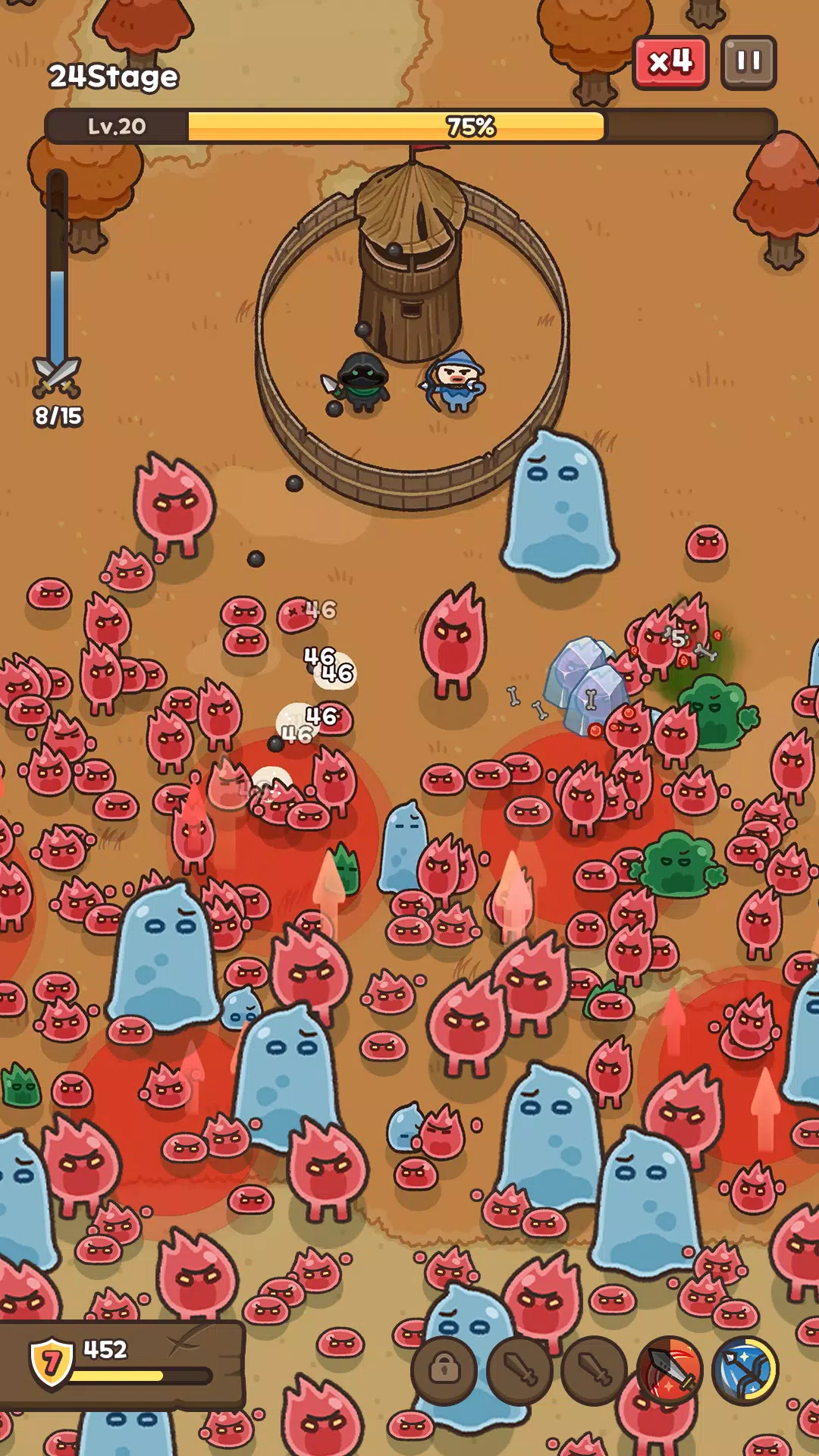819x1456 pixels.
Task: Activate the red sword slash skill
Action: 670,1370
